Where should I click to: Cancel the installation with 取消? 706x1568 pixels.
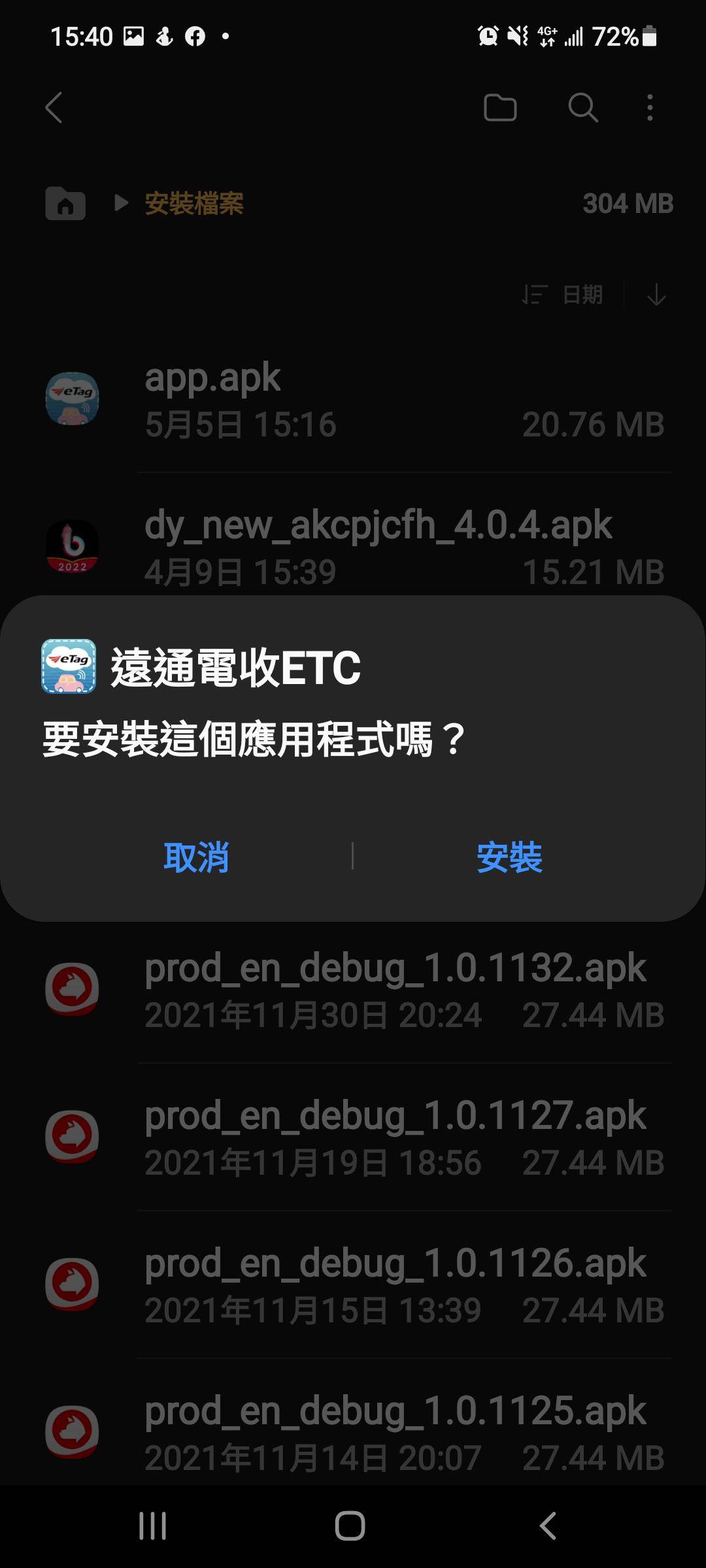tap(196, 857)
